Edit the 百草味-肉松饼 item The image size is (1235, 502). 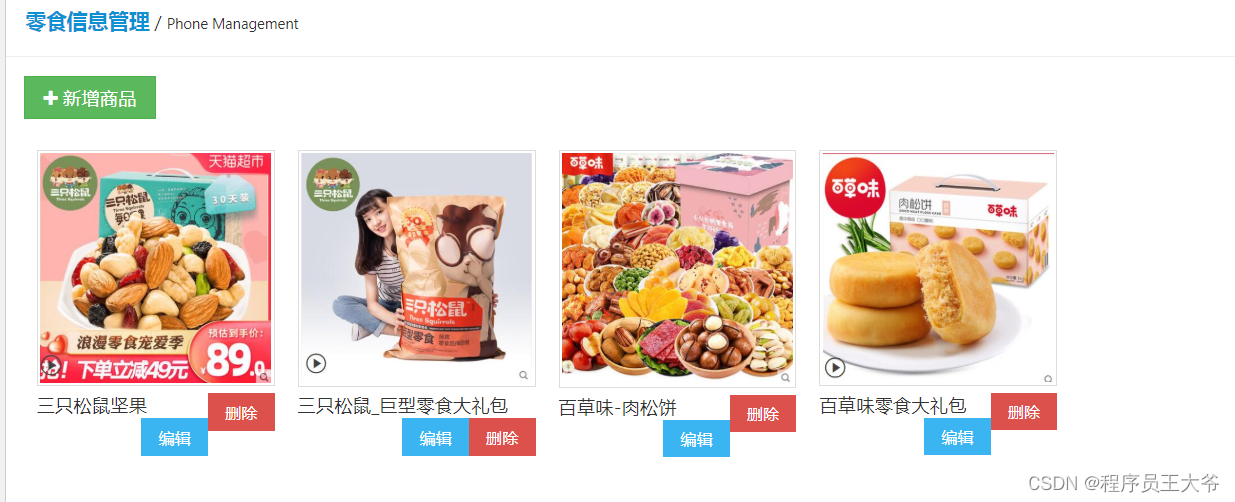(x=696, y=439)
